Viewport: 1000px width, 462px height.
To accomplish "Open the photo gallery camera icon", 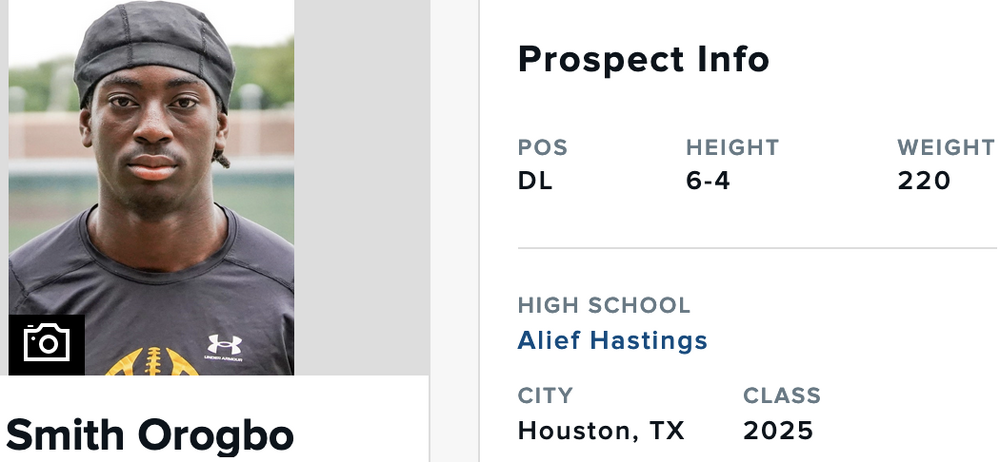I will (x=46, y=344).
